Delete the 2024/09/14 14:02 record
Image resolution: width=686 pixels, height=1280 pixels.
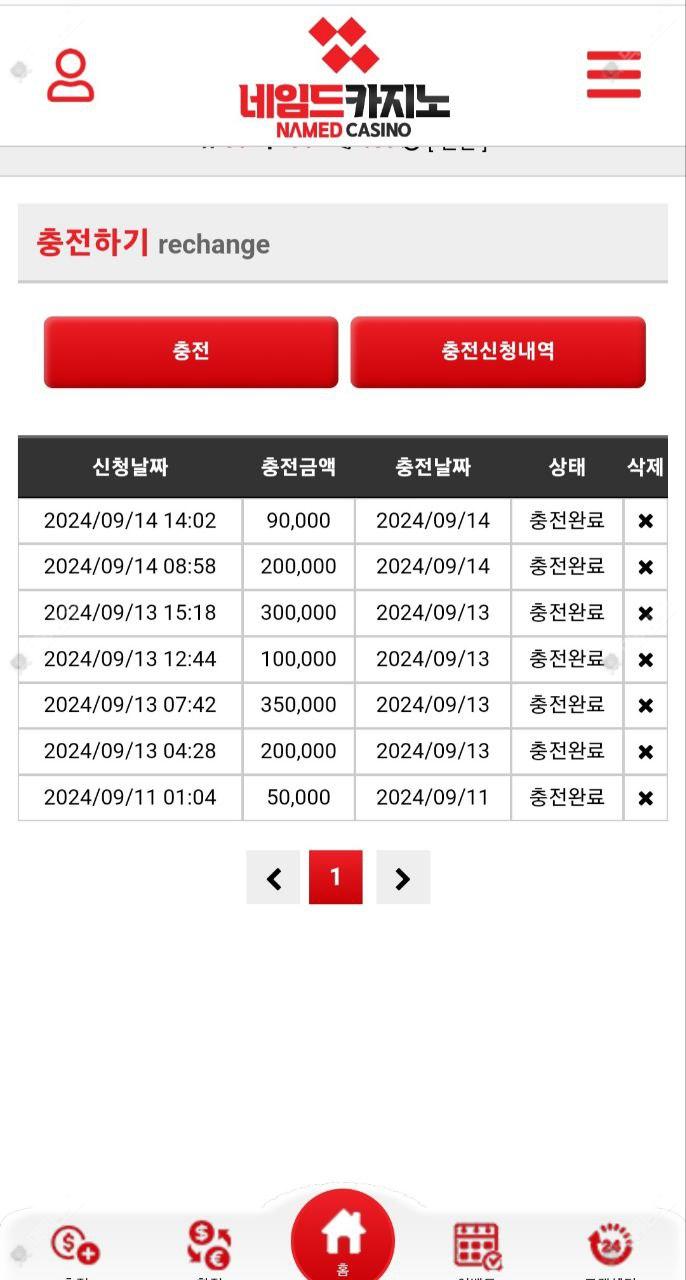(645, 521)
